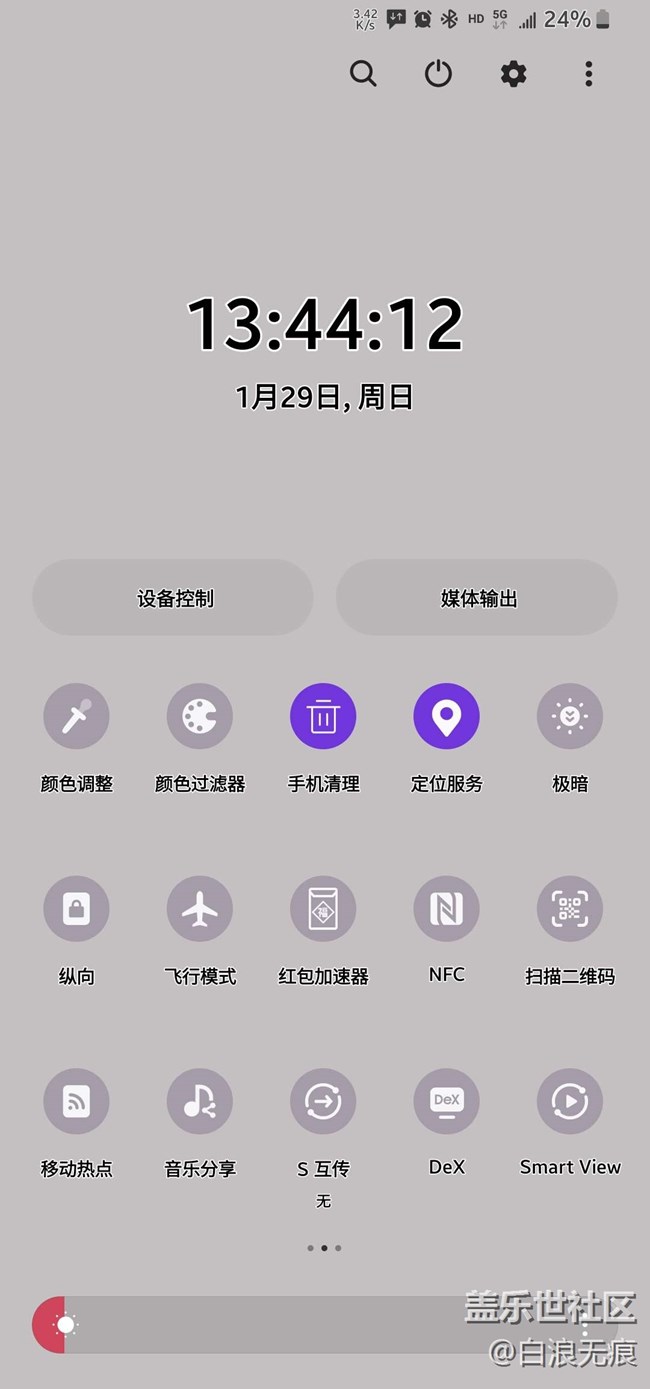
Task: Turn on 飞行模式 airplane mode
Action: (x=200, y=909)
